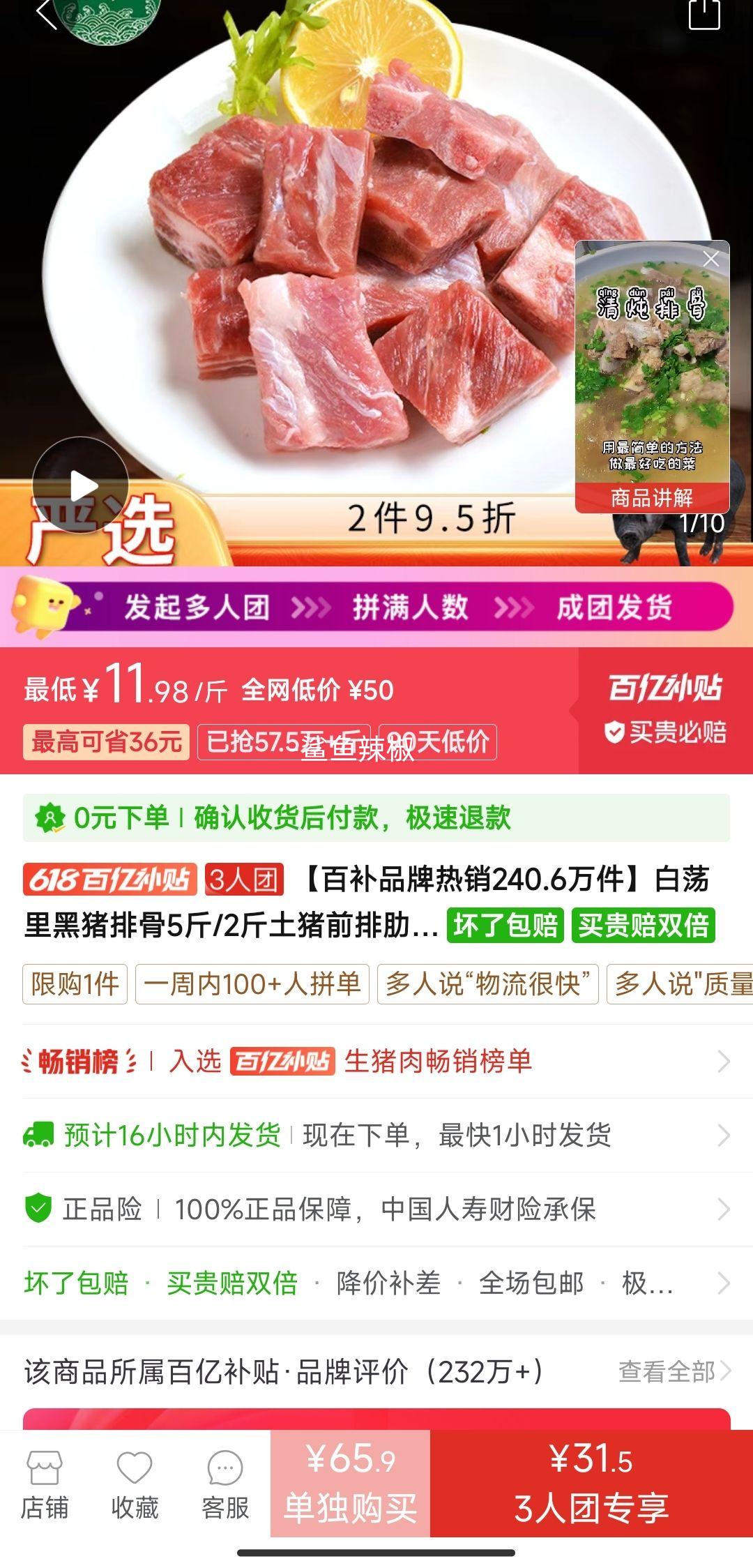This screenshot has width=753, height=1568.
Task: Play the product video
Action: click(81, 485)
